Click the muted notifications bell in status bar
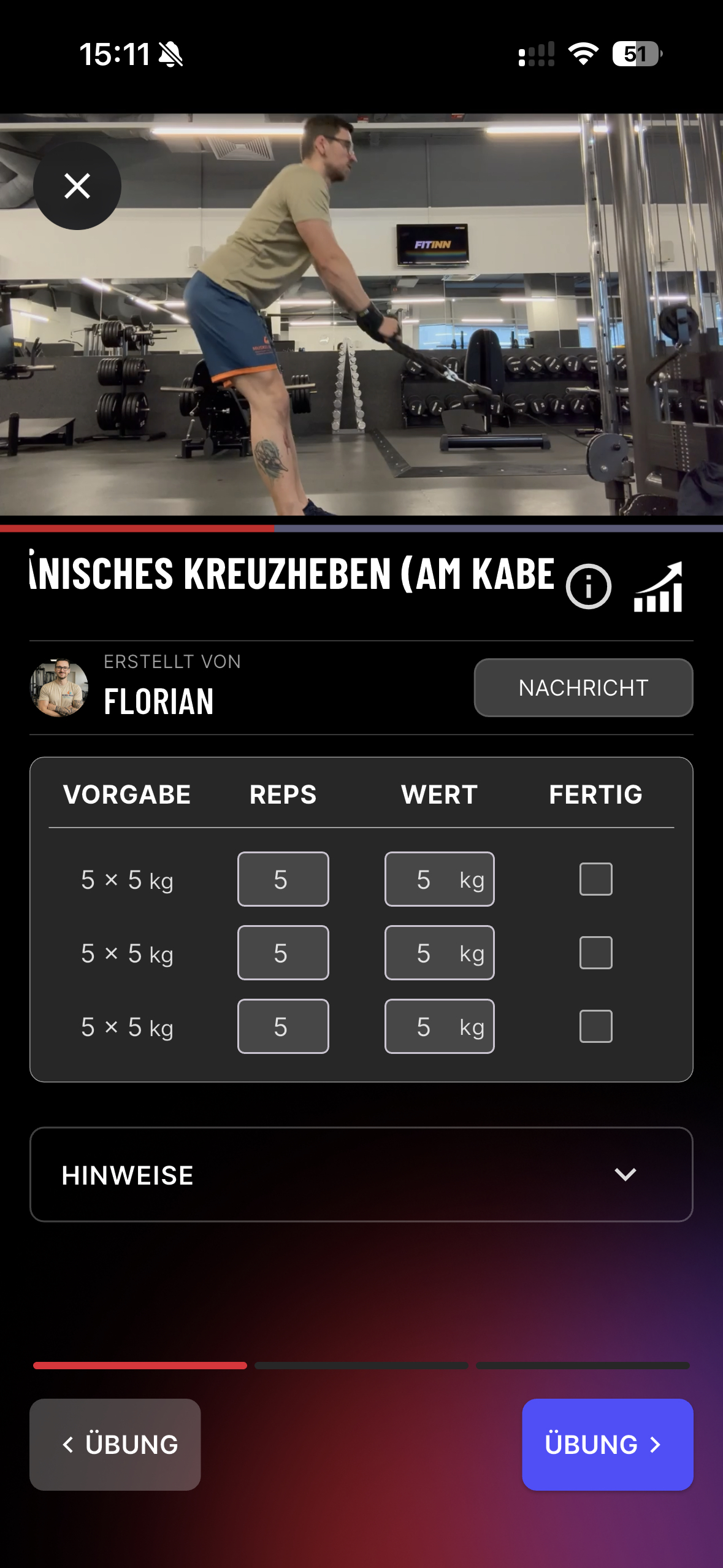Screen dimensions: 723x1568 click(170, 55)
